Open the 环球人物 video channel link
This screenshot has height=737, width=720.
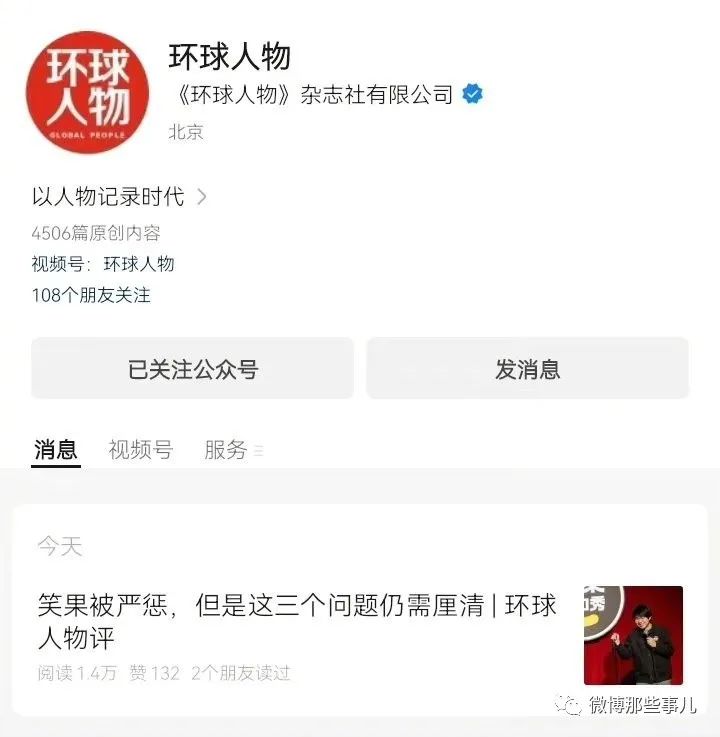[x=139, y=264]
